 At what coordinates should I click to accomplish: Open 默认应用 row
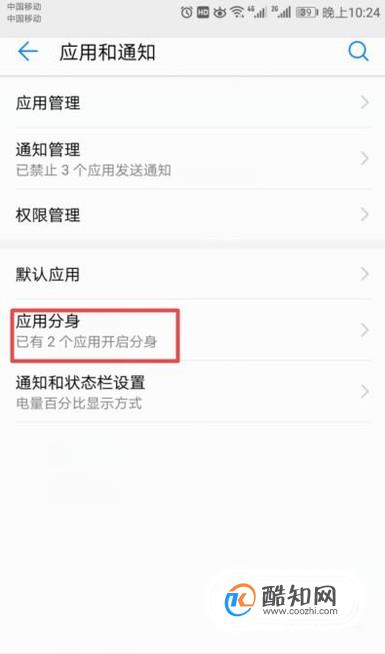point(192,274)
